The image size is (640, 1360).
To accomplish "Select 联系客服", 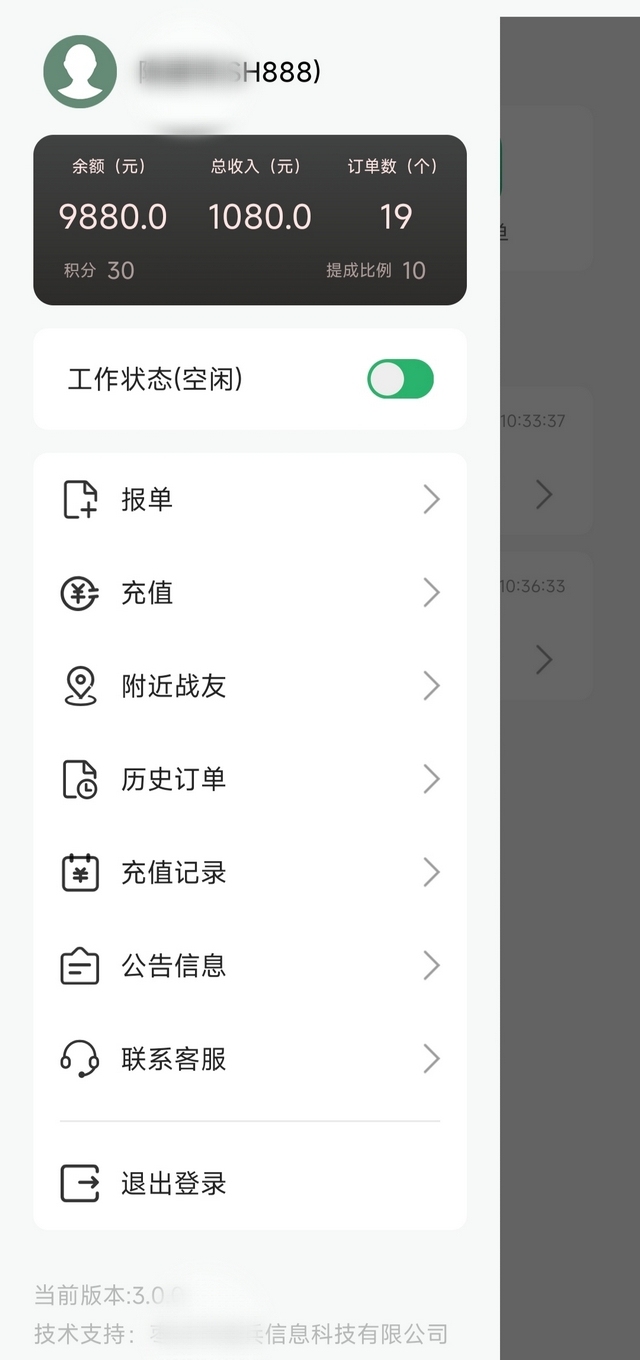I will click(250, 1058).
